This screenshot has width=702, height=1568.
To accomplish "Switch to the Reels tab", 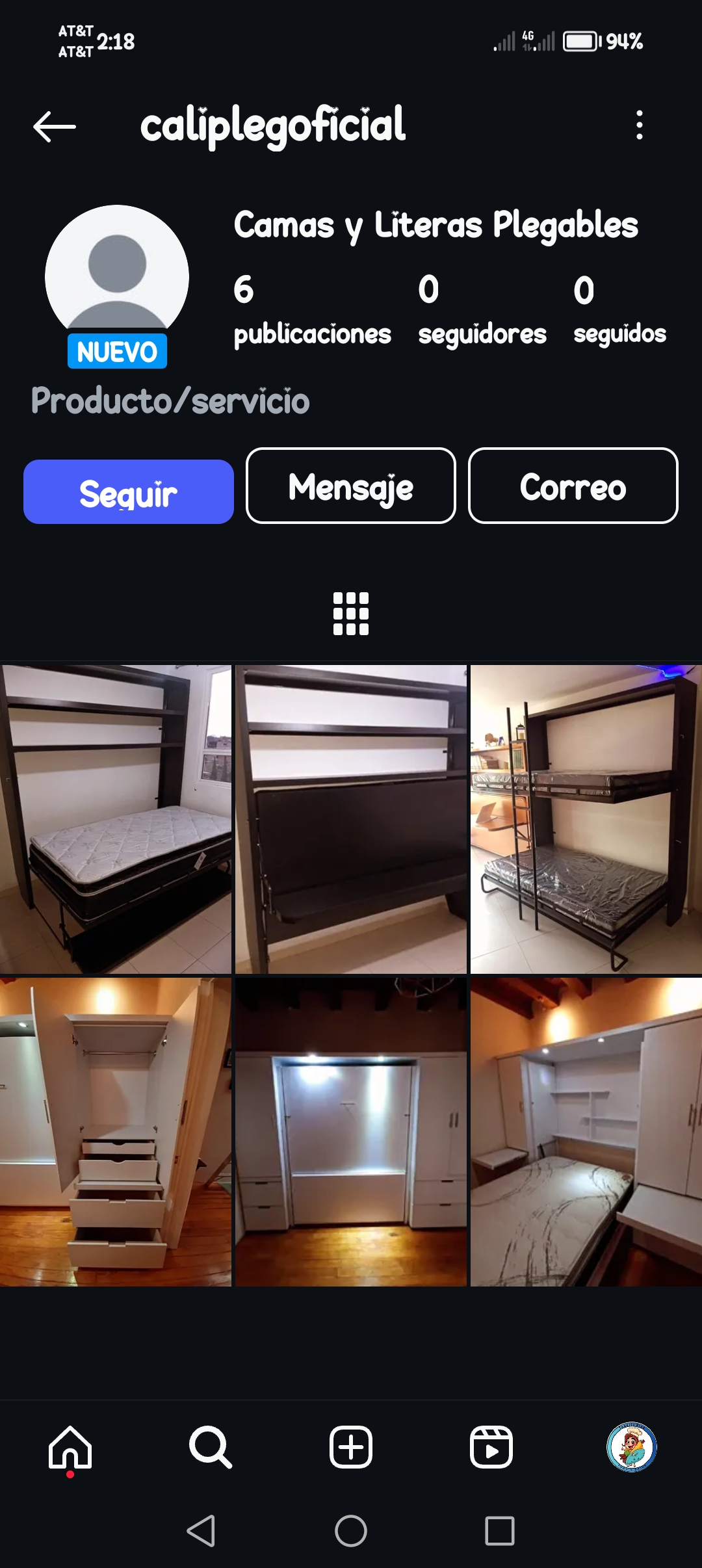I will point(491,1447).
